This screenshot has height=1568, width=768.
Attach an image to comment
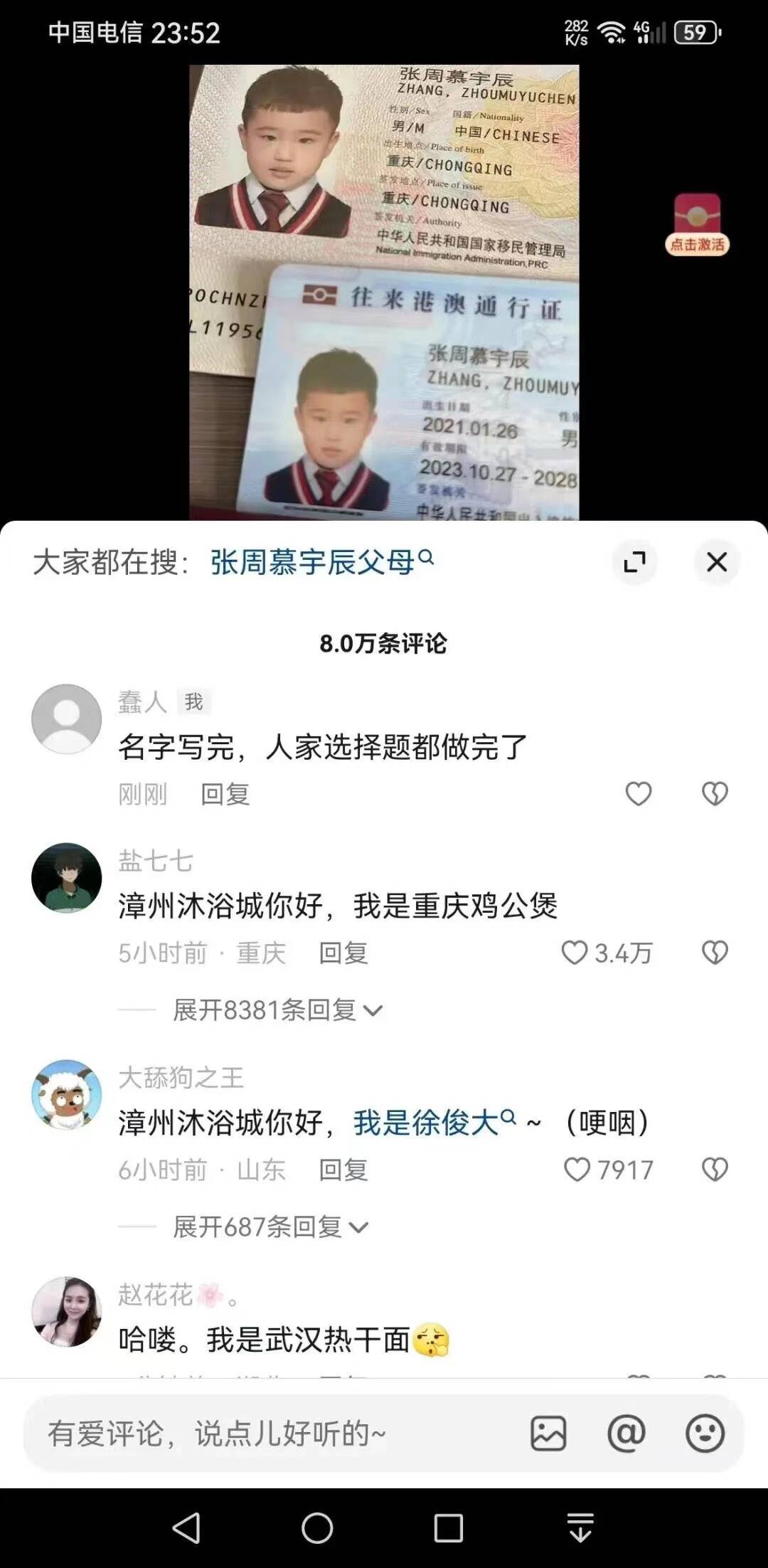coord(548,1434)
